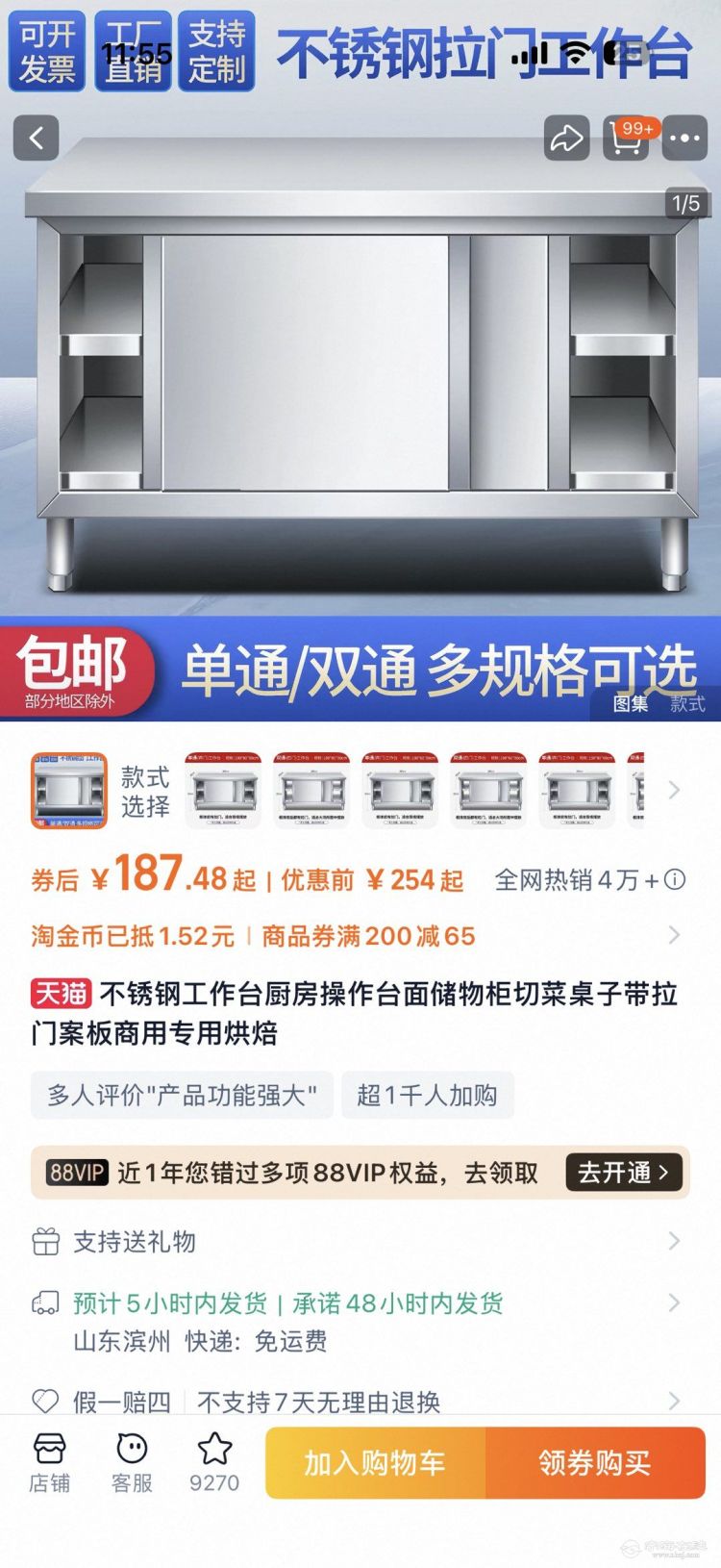Visit the store via 店铺

49,1462
